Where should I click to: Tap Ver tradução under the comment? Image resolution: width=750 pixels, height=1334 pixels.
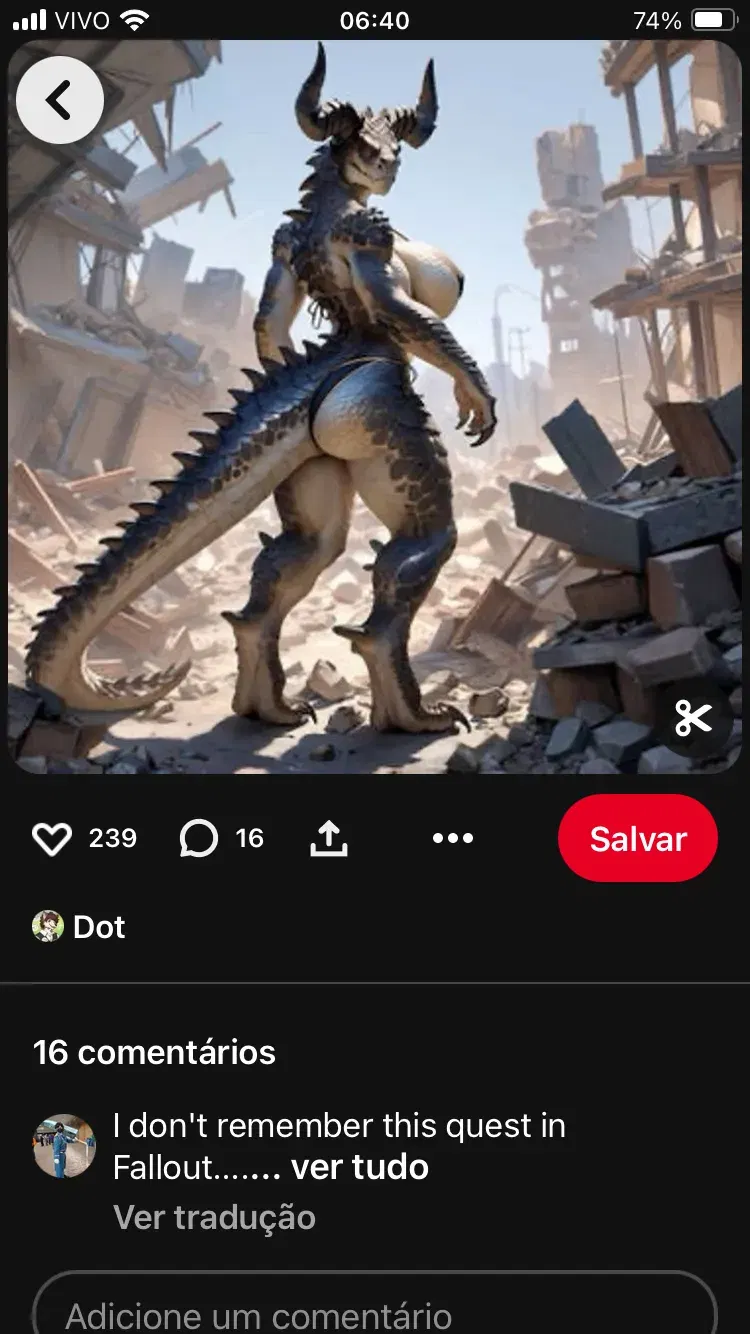[214, 1217]
